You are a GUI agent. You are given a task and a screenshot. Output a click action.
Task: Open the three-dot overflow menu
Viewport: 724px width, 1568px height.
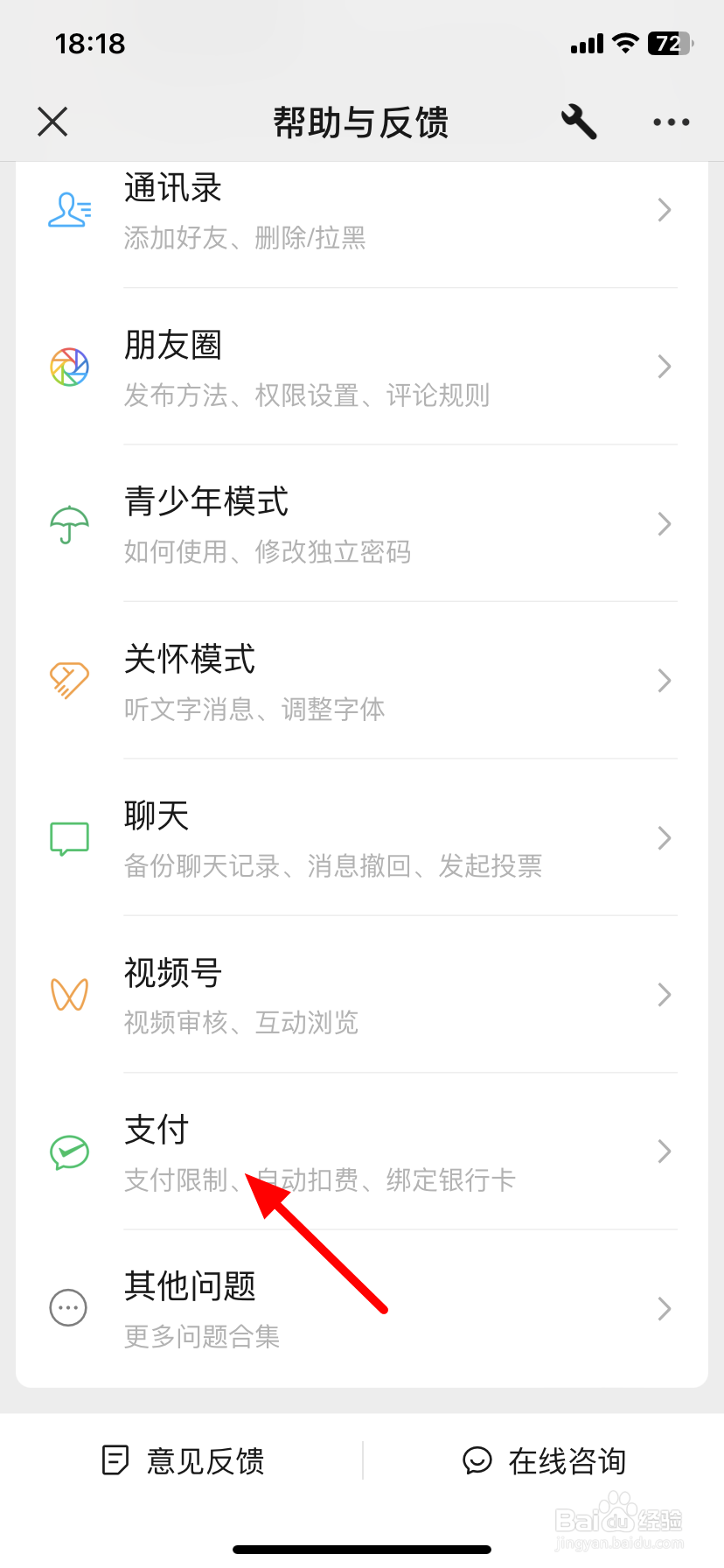[x=671, y=122]
